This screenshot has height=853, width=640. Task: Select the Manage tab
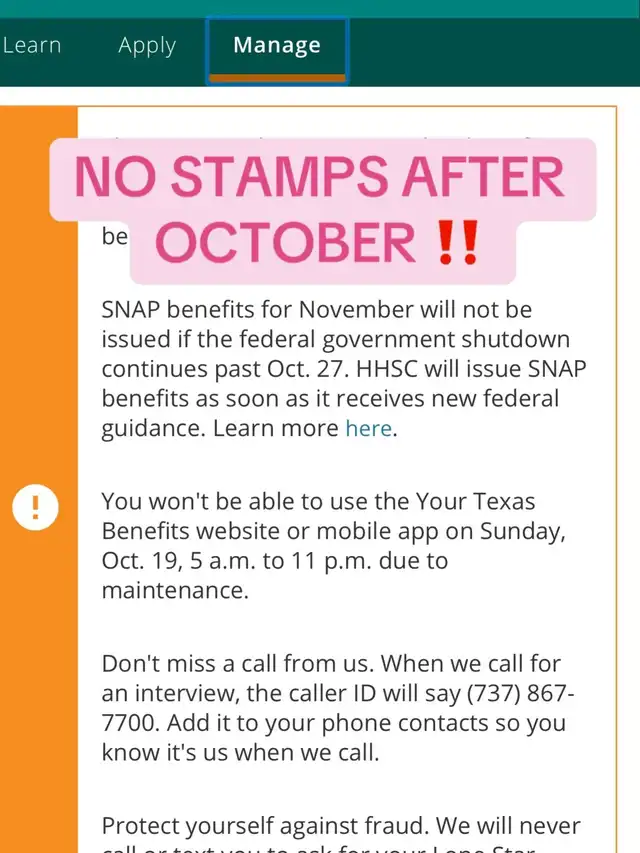click(277, 50)
